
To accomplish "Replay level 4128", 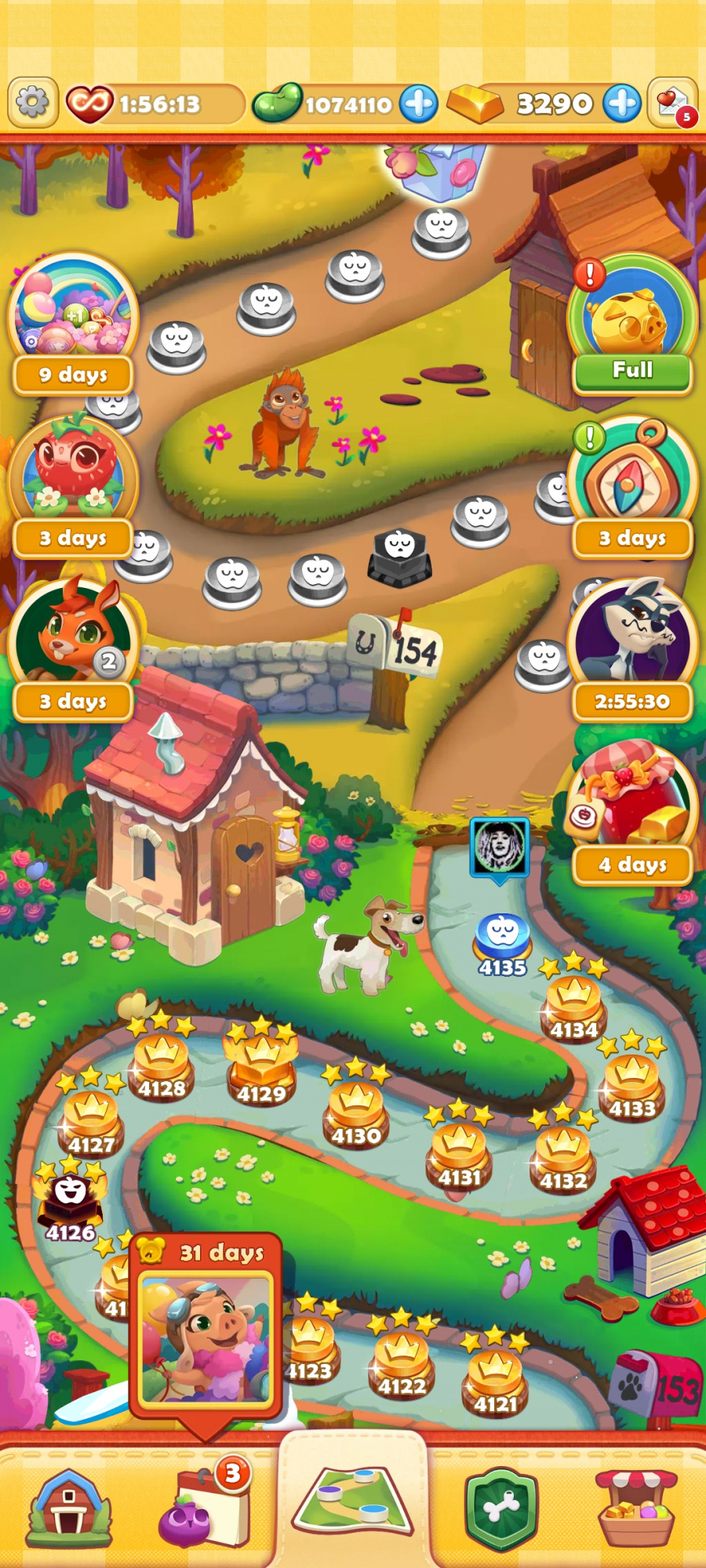I will [x=162, y=1060].
